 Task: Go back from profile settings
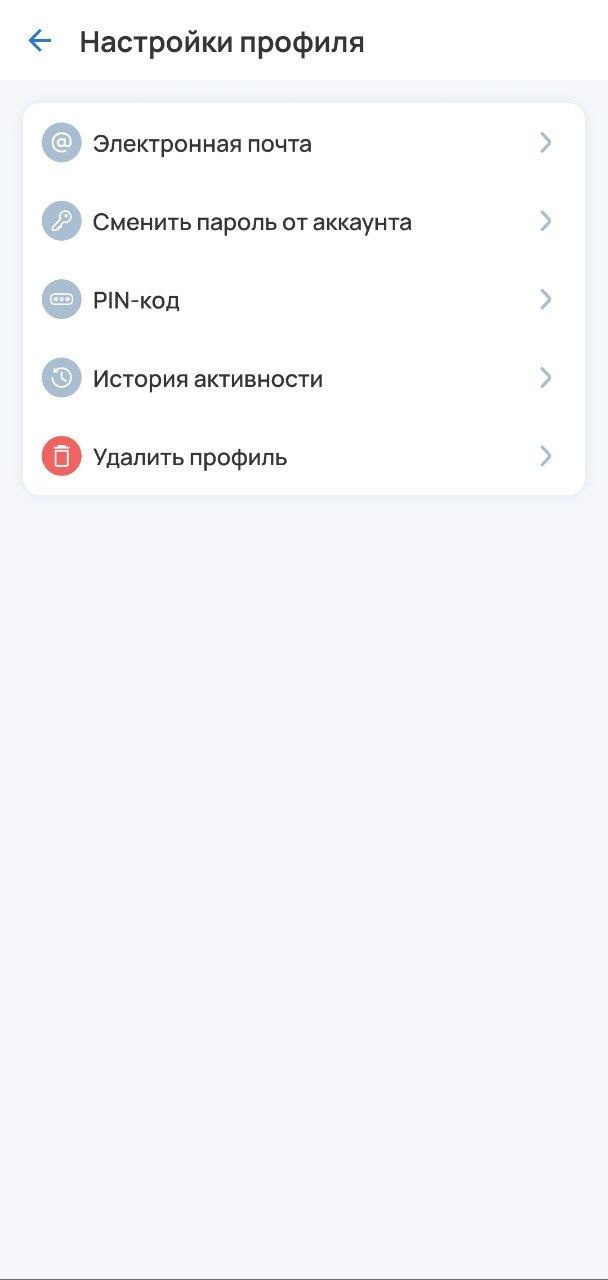(x=40, y=41)
